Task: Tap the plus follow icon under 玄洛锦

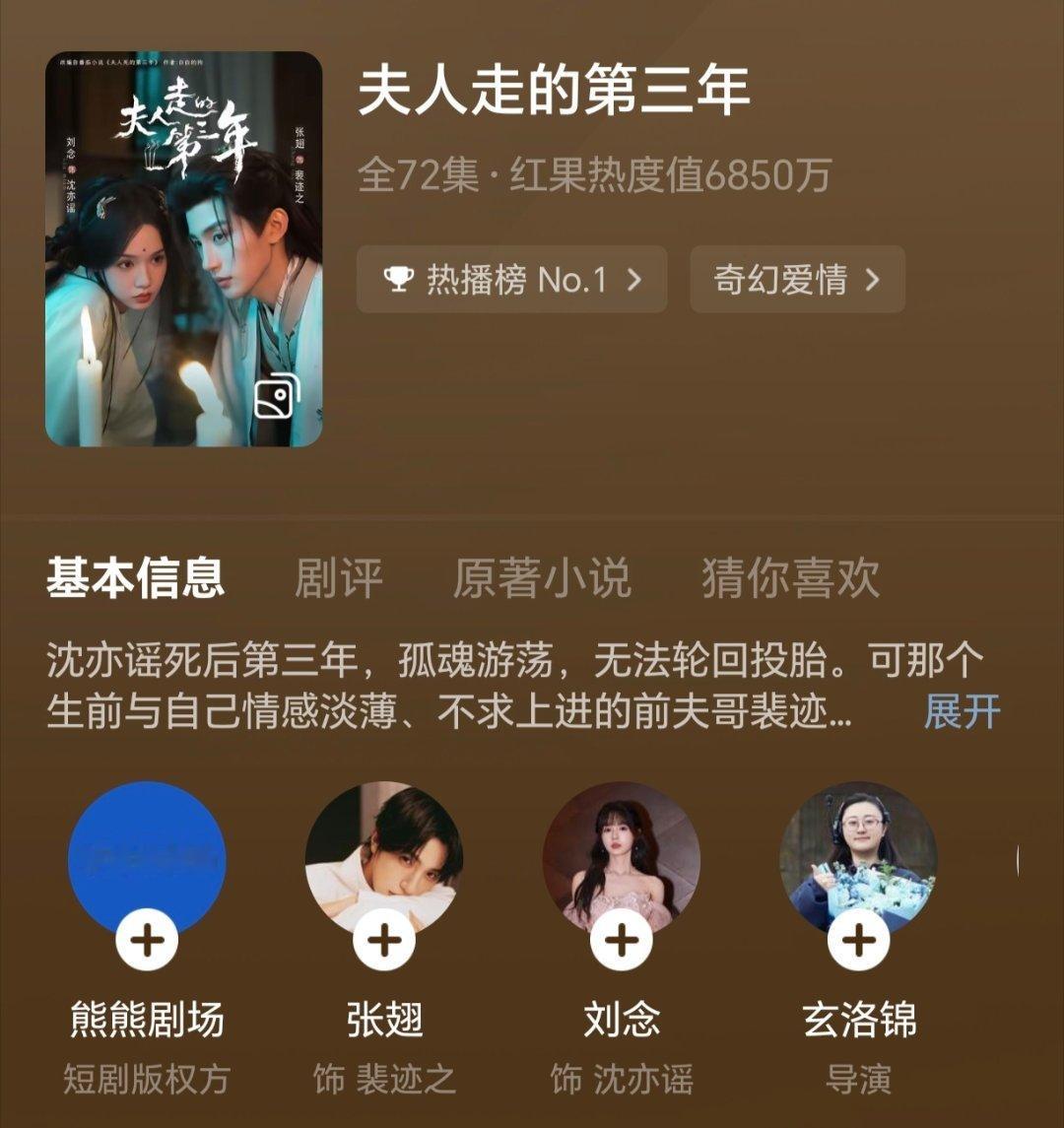Action: (860, 943)
